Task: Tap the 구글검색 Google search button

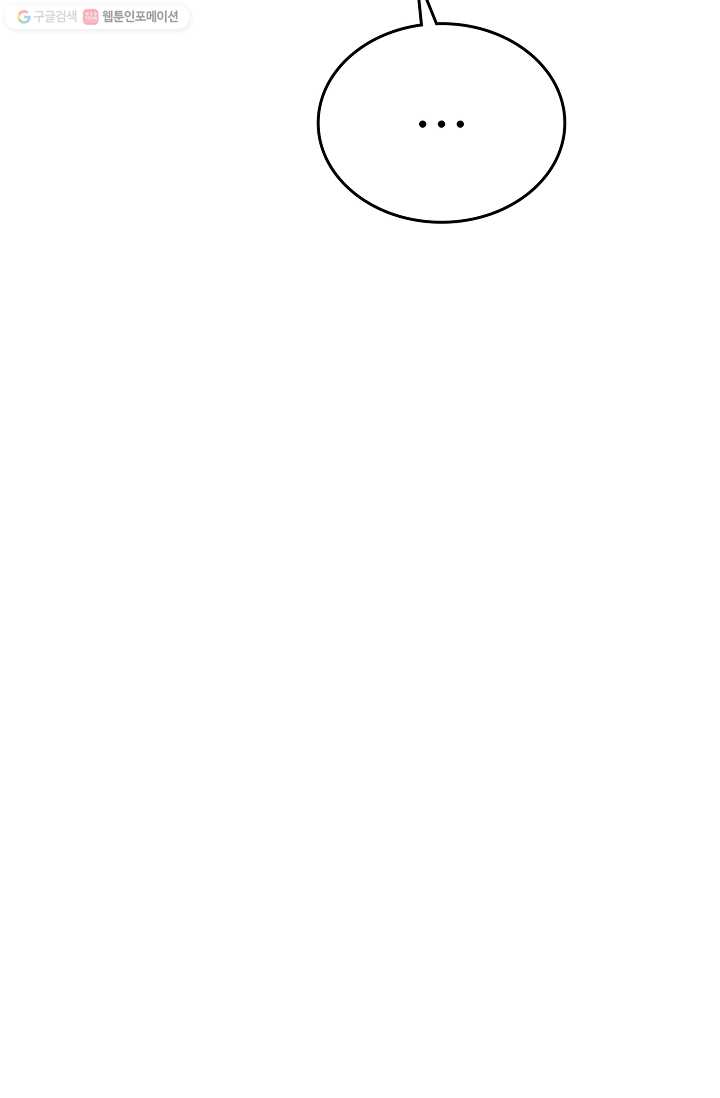Action: tap(47, 17)
